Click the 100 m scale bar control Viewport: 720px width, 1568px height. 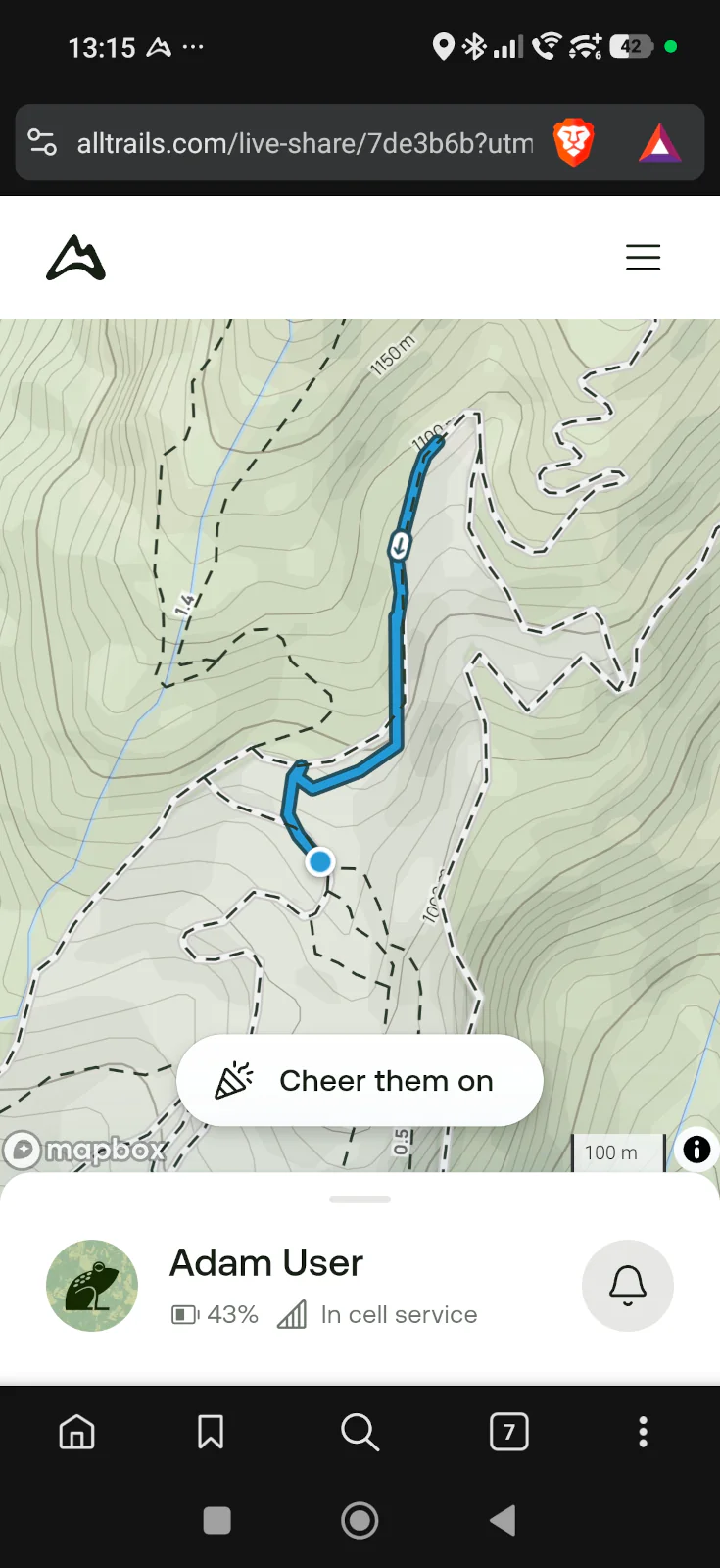tap(617, 1152)
